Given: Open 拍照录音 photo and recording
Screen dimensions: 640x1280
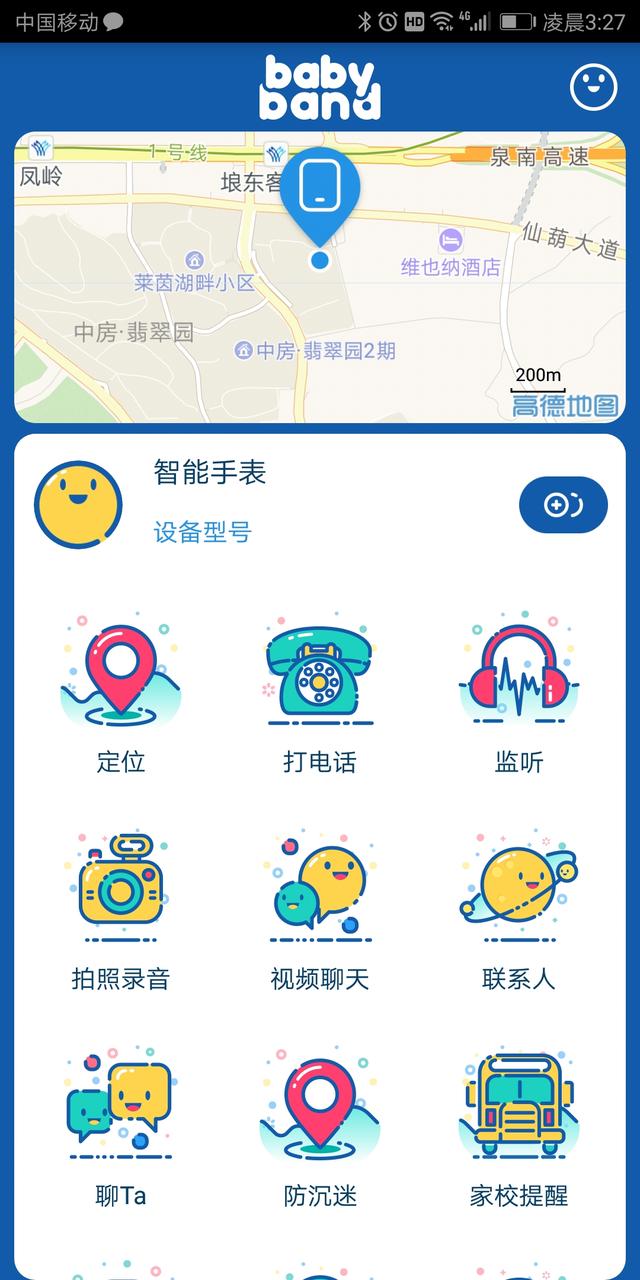Looking at the screenshot, I should (x=120, y=912).
